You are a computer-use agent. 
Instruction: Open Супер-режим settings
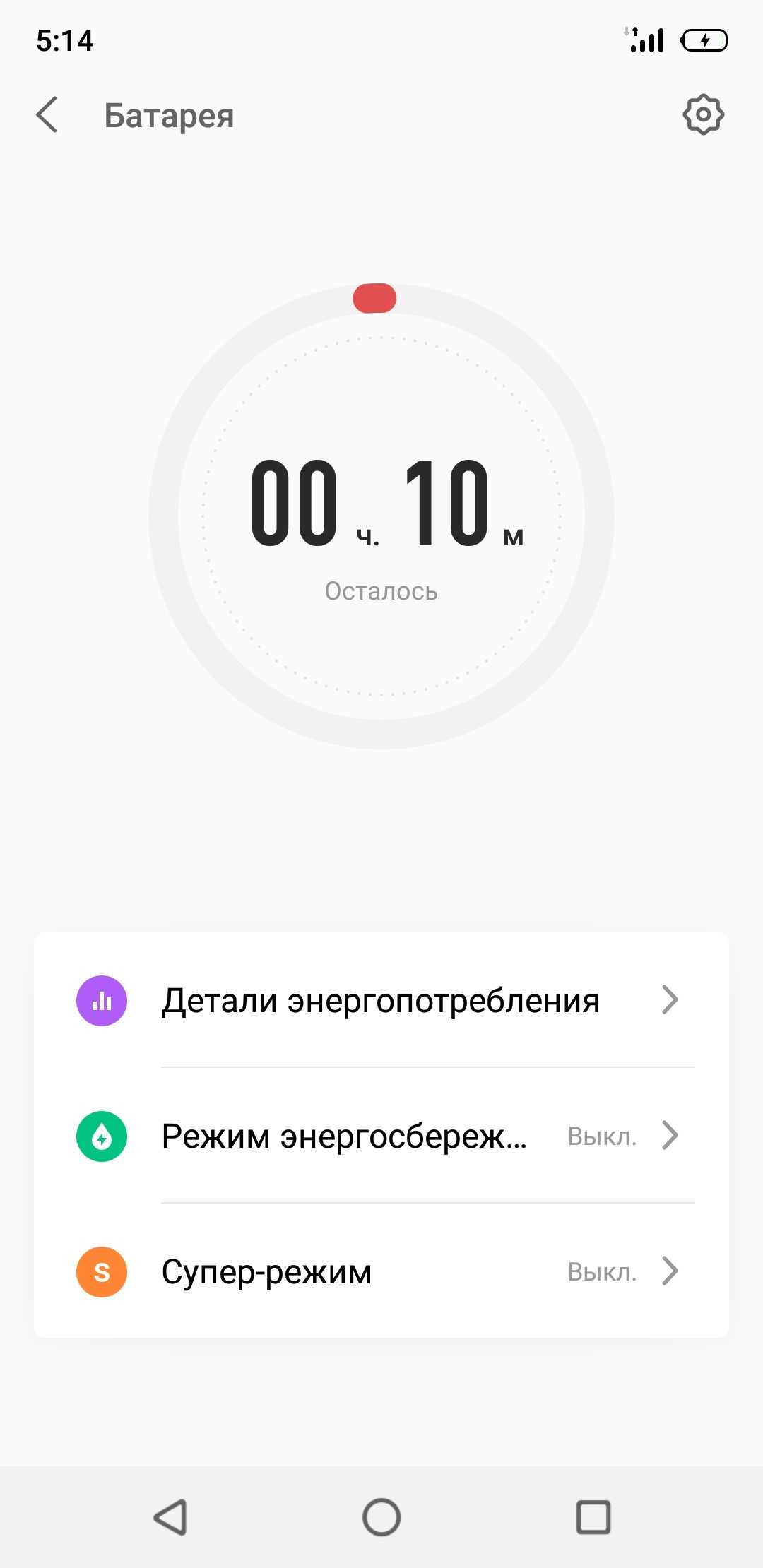[x=381, y=1272]
